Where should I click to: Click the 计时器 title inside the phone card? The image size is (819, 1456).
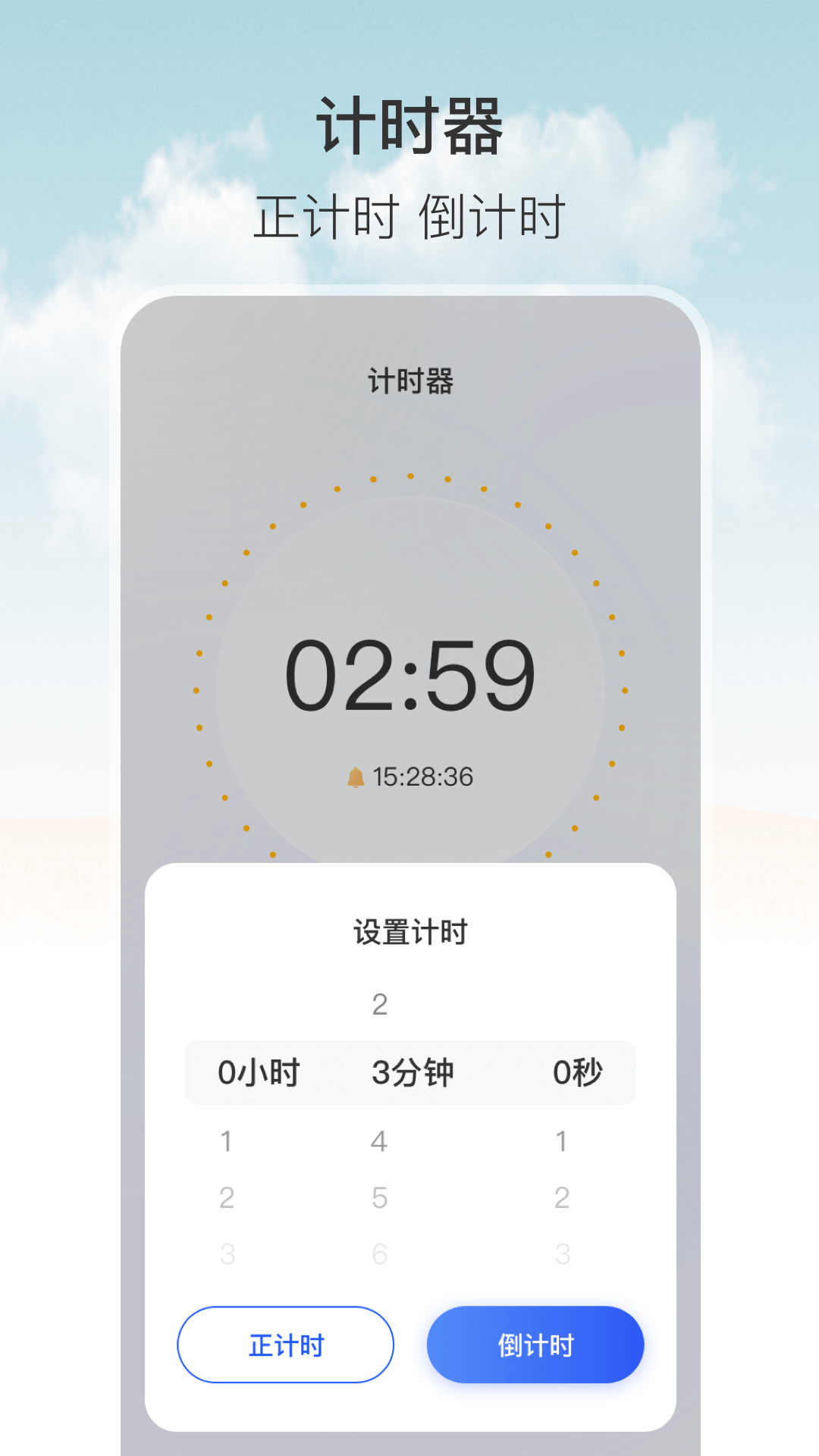[409, 381]
